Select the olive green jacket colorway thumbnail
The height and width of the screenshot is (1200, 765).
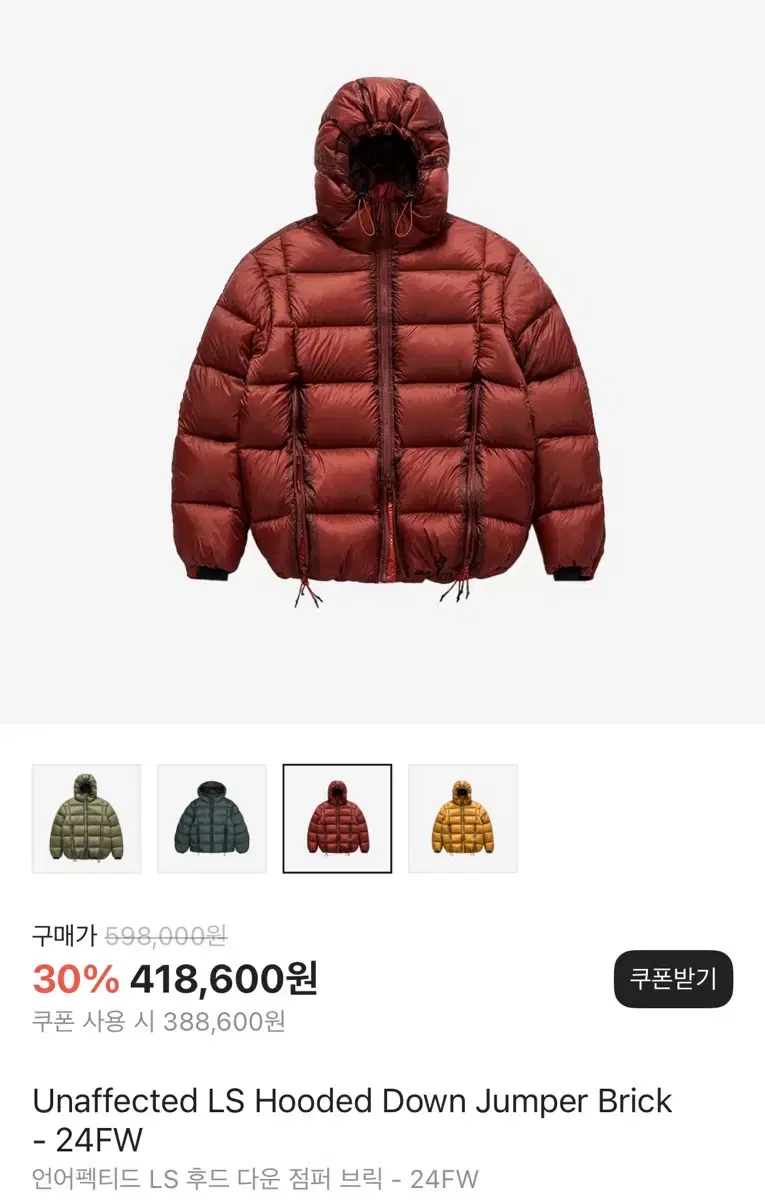tap(86, 817)
